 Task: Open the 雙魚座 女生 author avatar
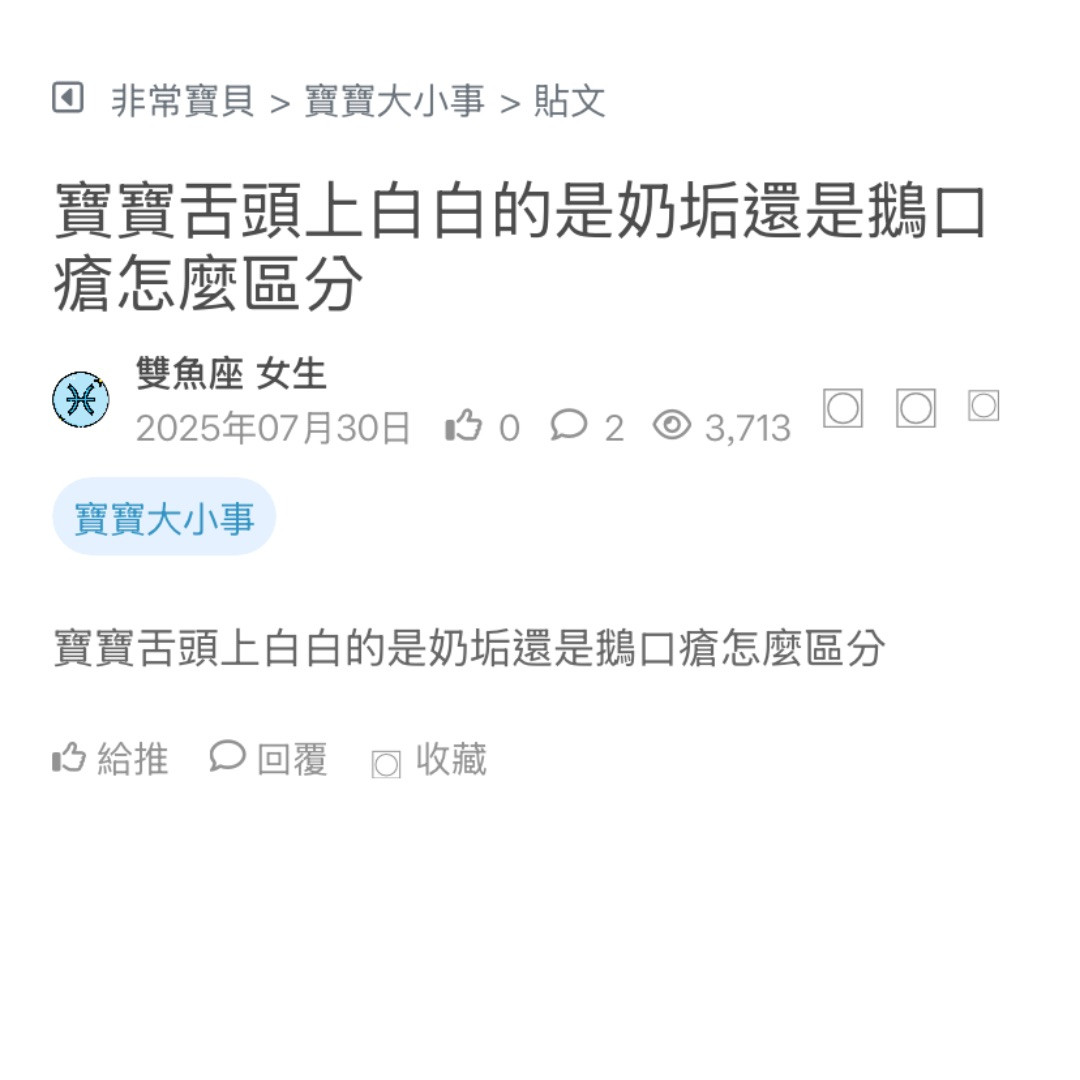coord(80,400)
